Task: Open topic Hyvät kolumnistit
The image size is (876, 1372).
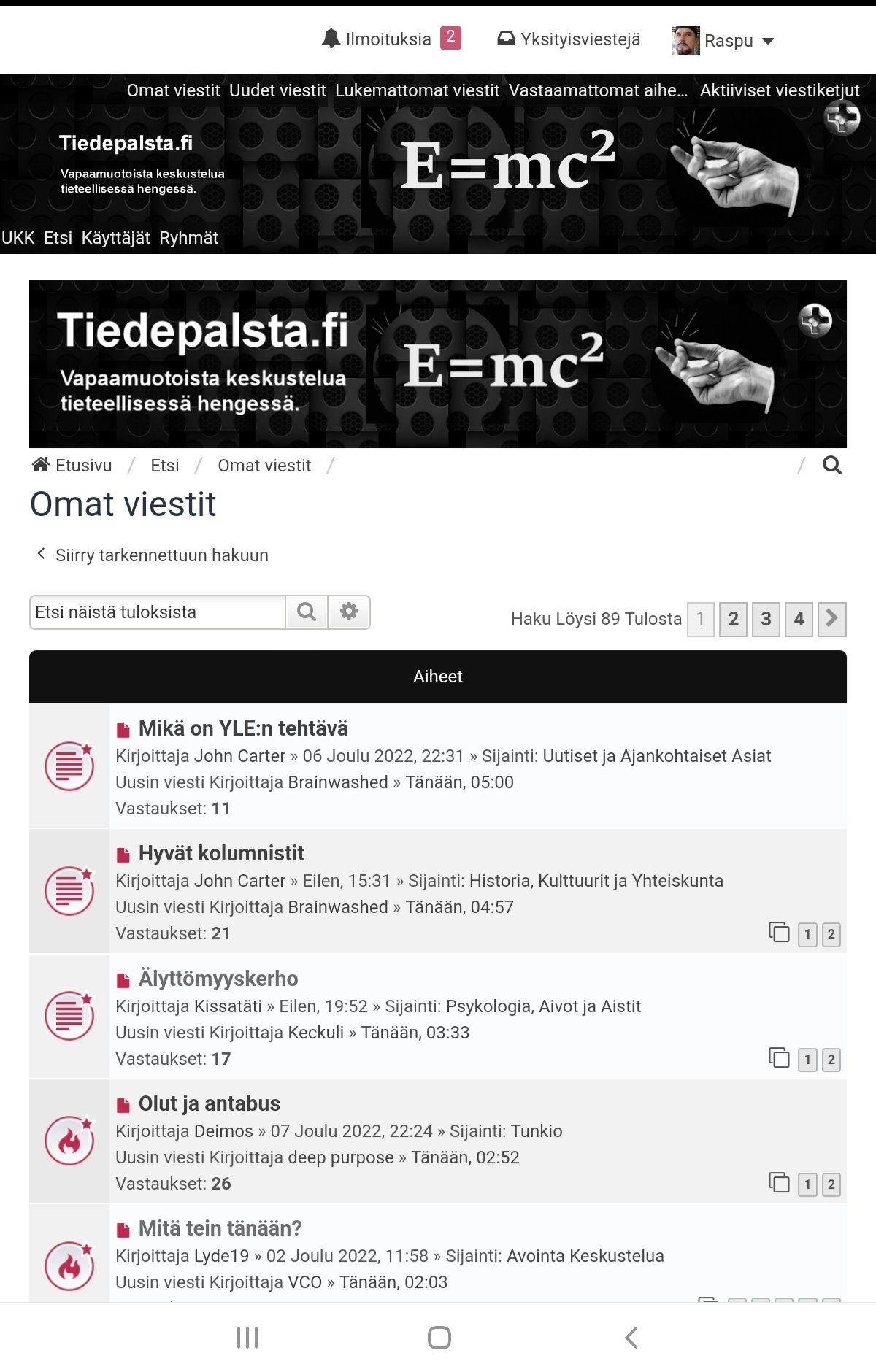Action: tap(221, 853)
